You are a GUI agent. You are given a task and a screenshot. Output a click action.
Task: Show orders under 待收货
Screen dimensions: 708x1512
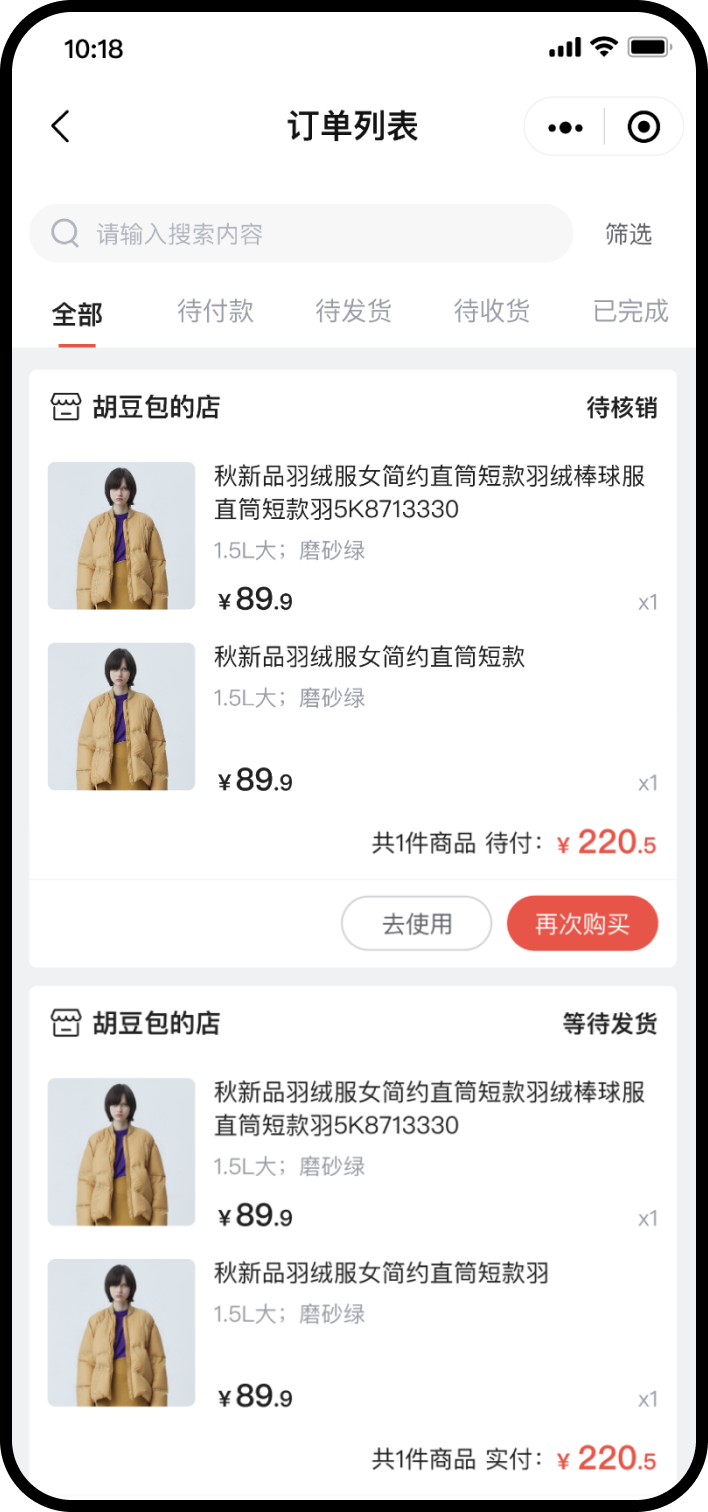tap(491, 311)
